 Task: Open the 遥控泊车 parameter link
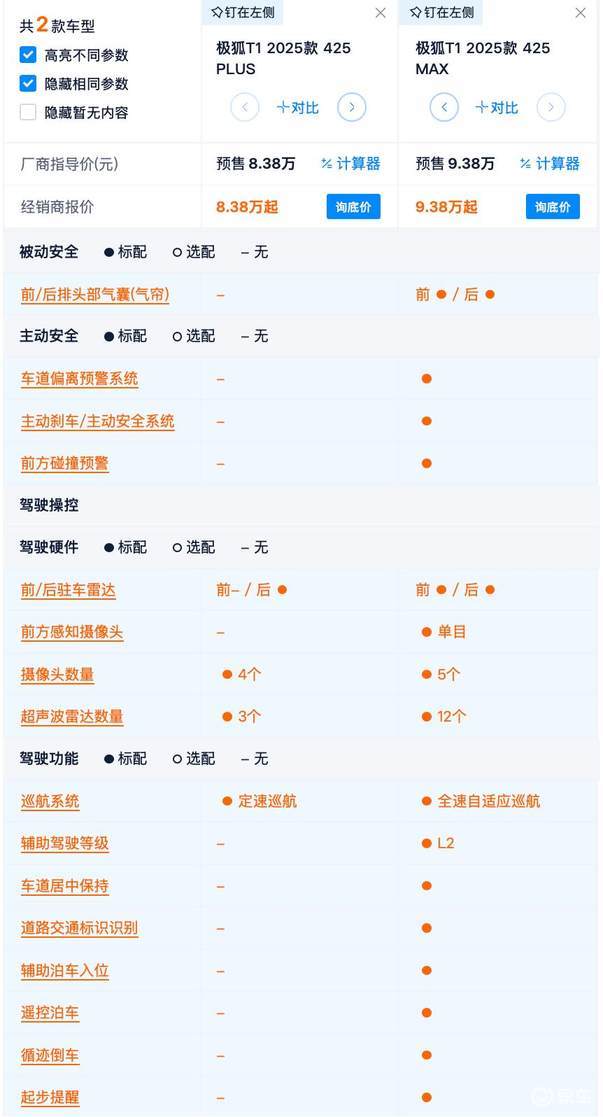pyautogui.click(x=50, y=1012)
